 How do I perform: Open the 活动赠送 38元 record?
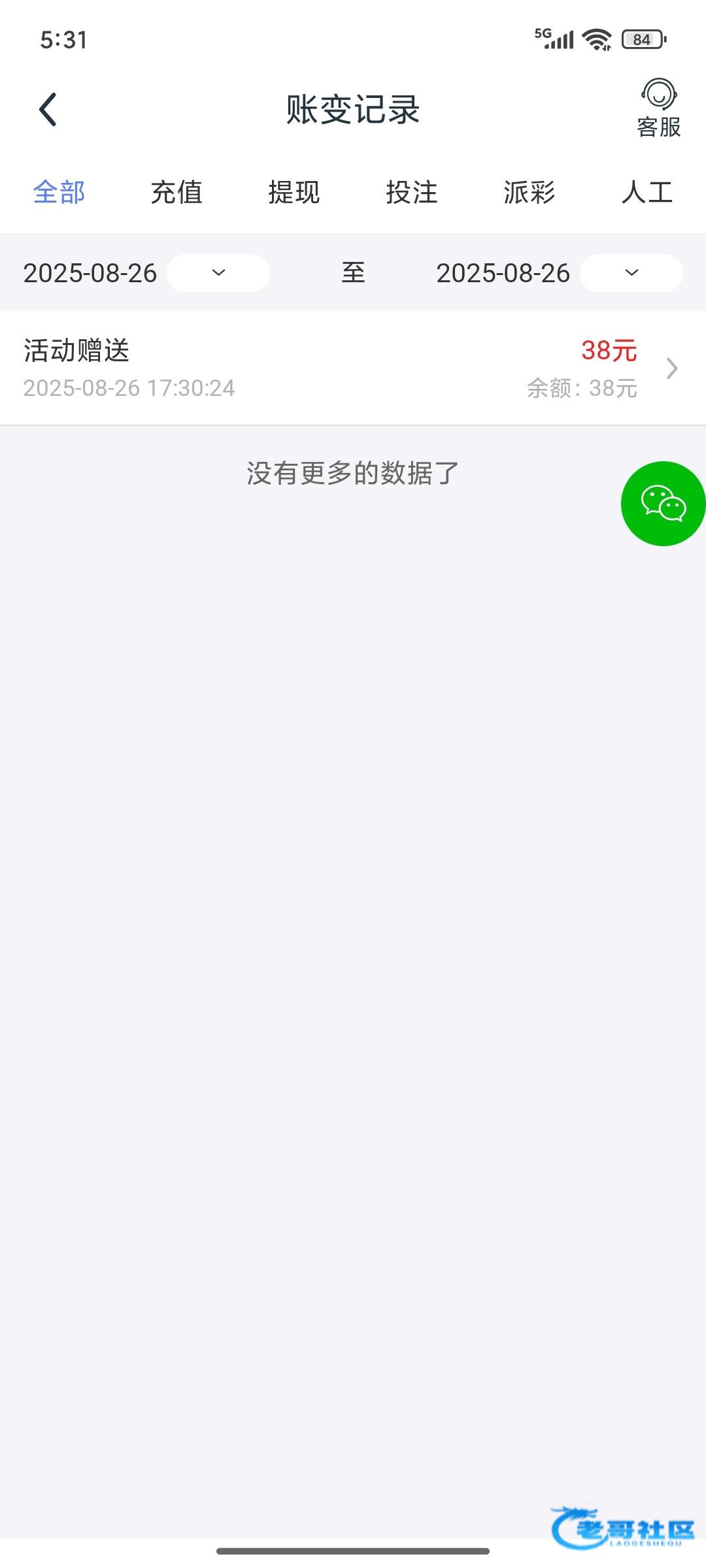point(353,368)
